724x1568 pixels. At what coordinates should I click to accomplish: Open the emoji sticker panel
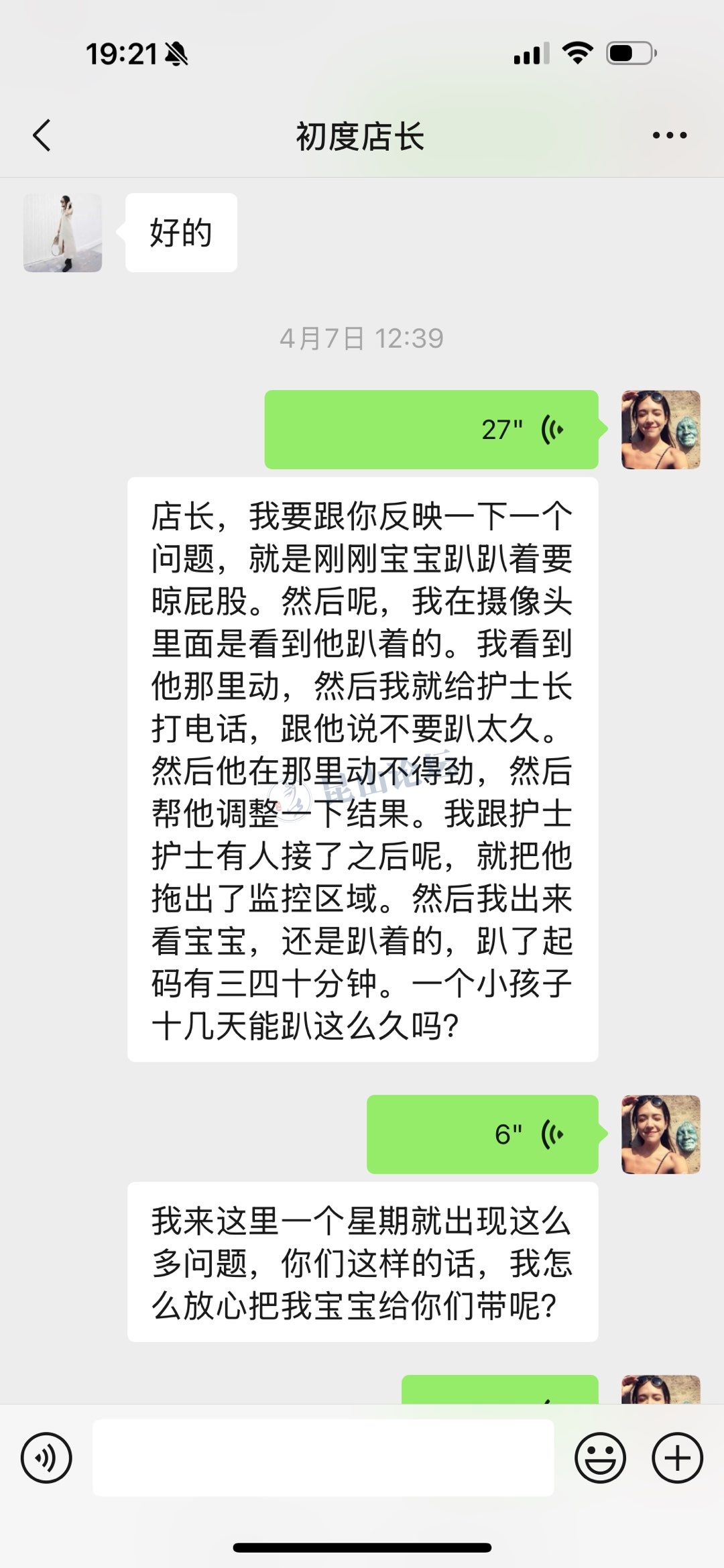(600, 1457)
